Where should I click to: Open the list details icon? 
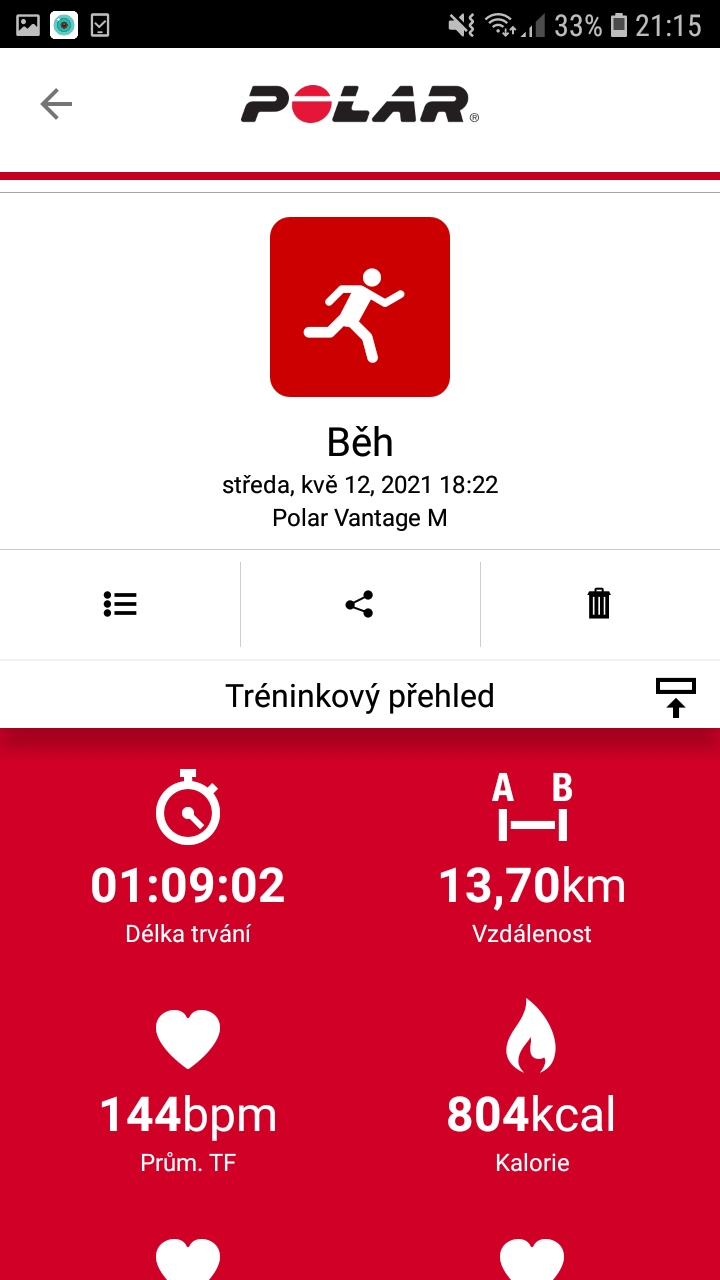pos(120,604)
